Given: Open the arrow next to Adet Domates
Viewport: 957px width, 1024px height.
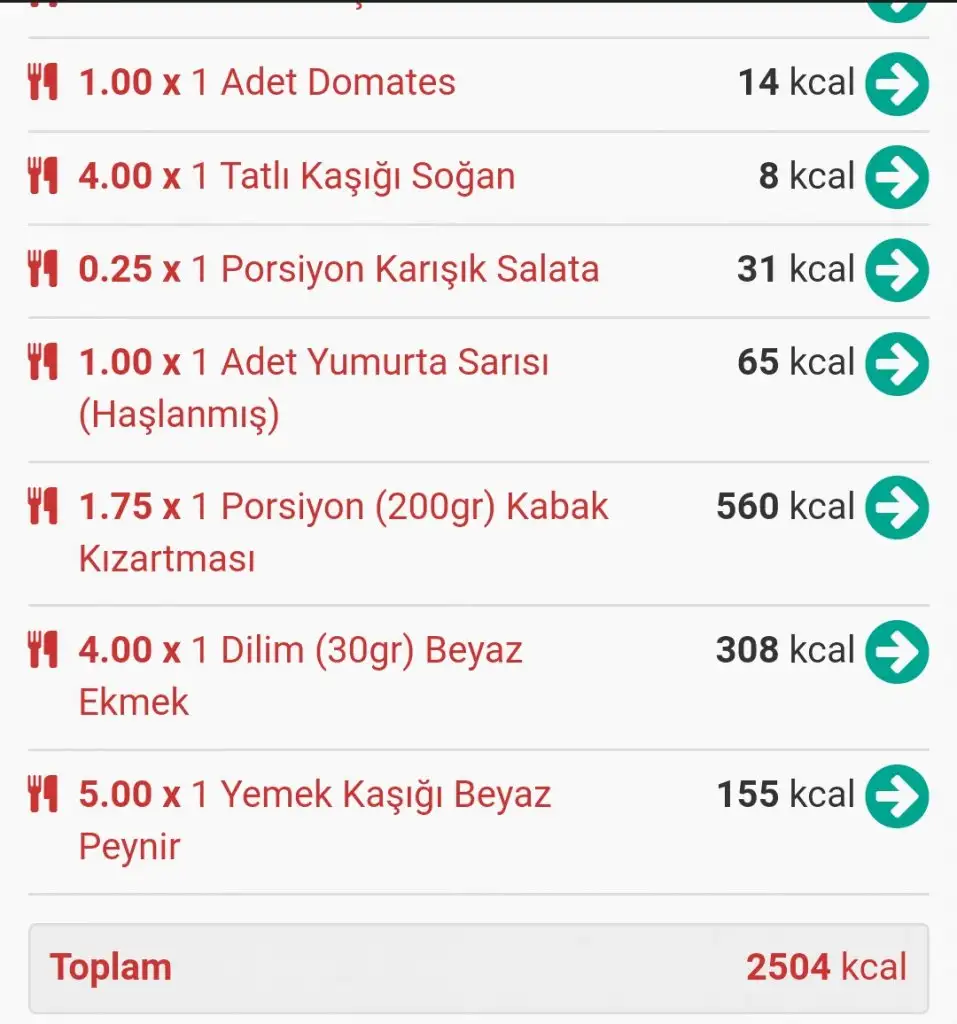Looking at the screenshot, I should (896, 83).
